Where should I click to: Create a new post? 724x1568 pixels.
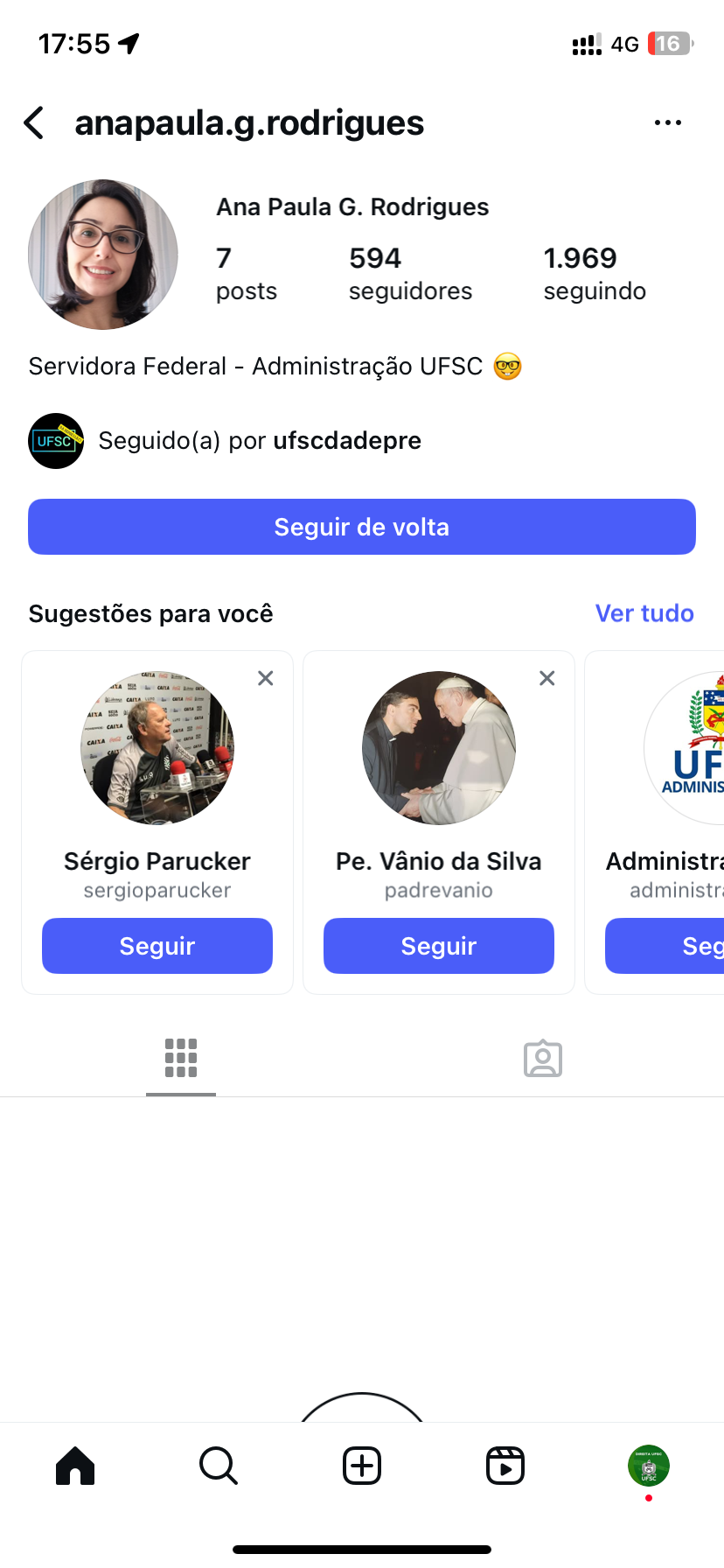click(362, 1466)
